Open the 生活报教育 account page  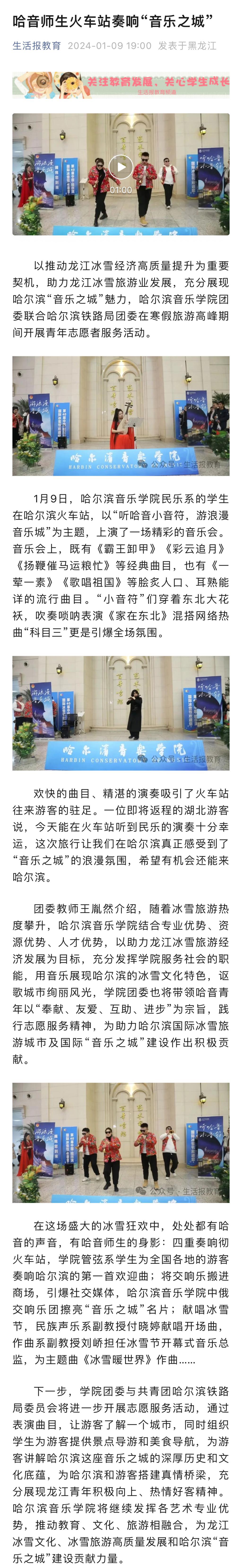coord(37,46)
